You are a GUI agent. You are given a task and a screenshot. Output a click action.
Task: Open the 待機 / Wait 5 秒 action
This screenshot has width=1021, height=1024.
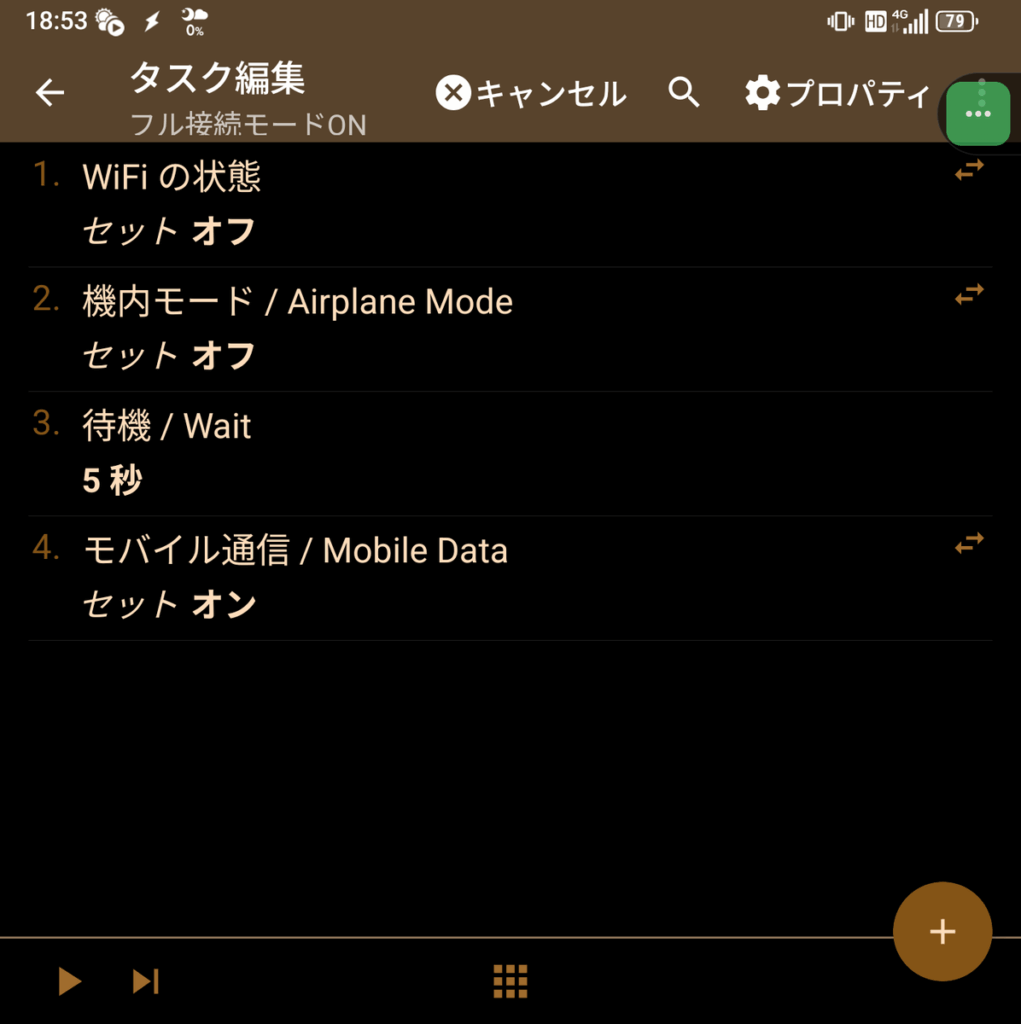point(400,453)
